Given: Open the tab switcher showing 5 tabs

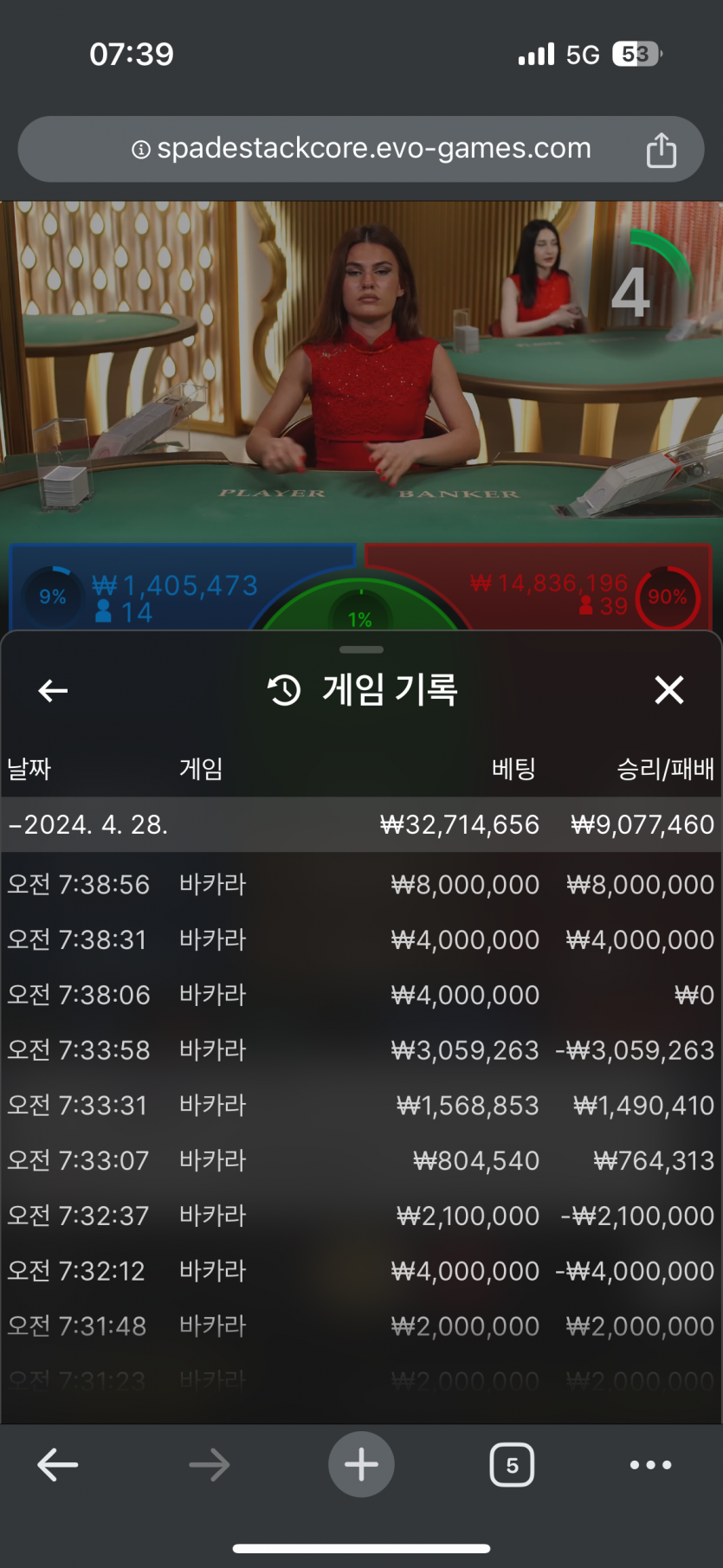Looking at the screenshot, I should pyautogui.click(x=512, y=1465).
